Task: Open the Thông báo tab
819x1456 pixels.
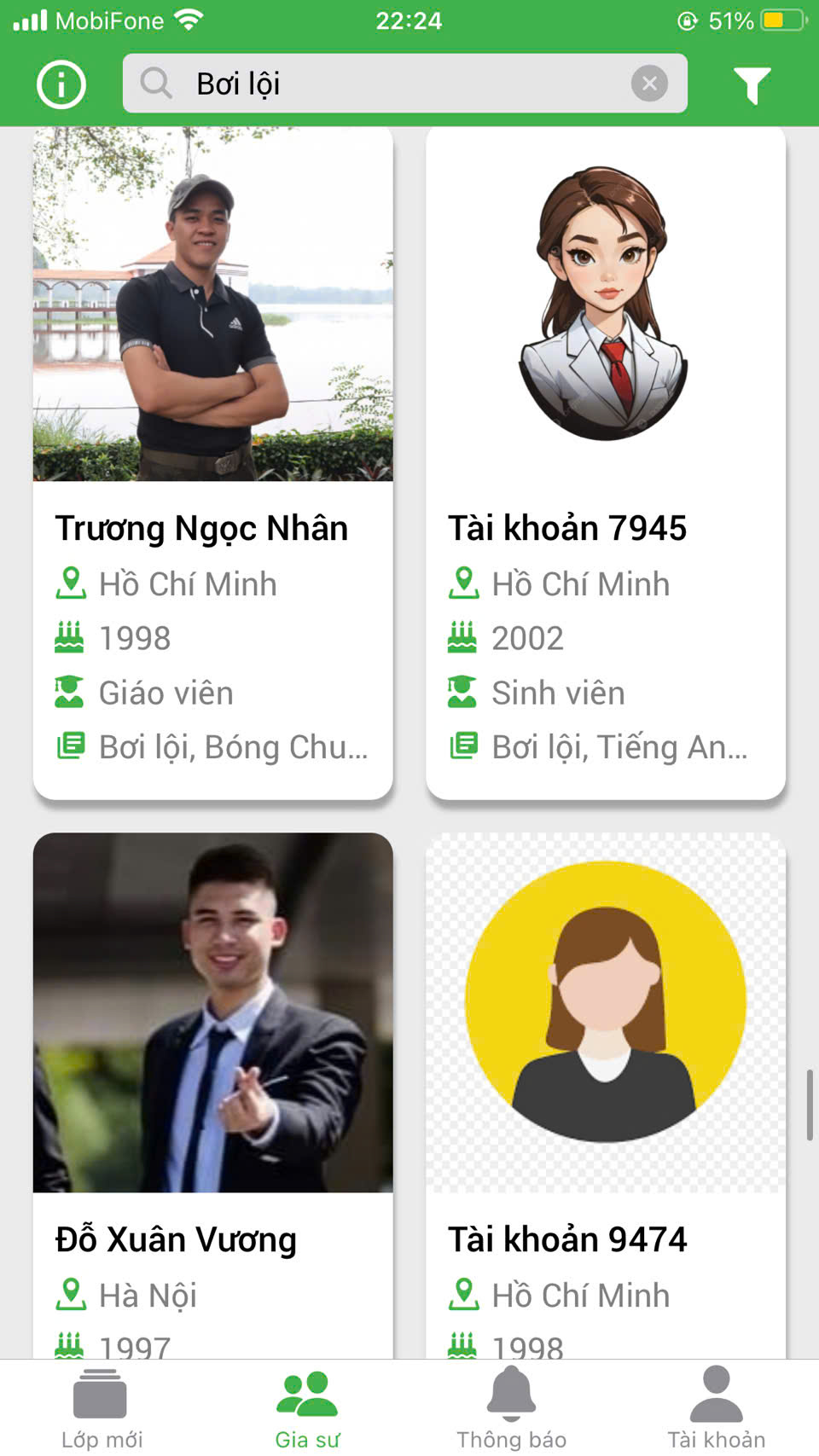Action: point(512,1408)
